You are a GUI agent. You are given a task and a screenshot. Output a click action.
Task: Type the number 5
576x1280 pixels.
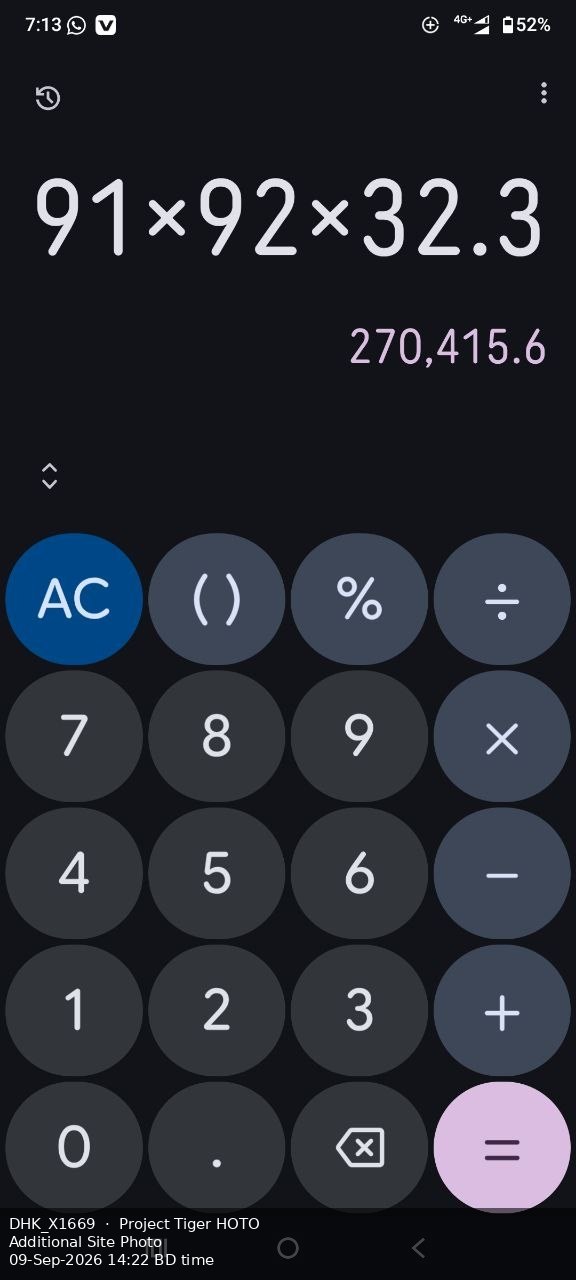pyautogui.click(x=216, y=875)
